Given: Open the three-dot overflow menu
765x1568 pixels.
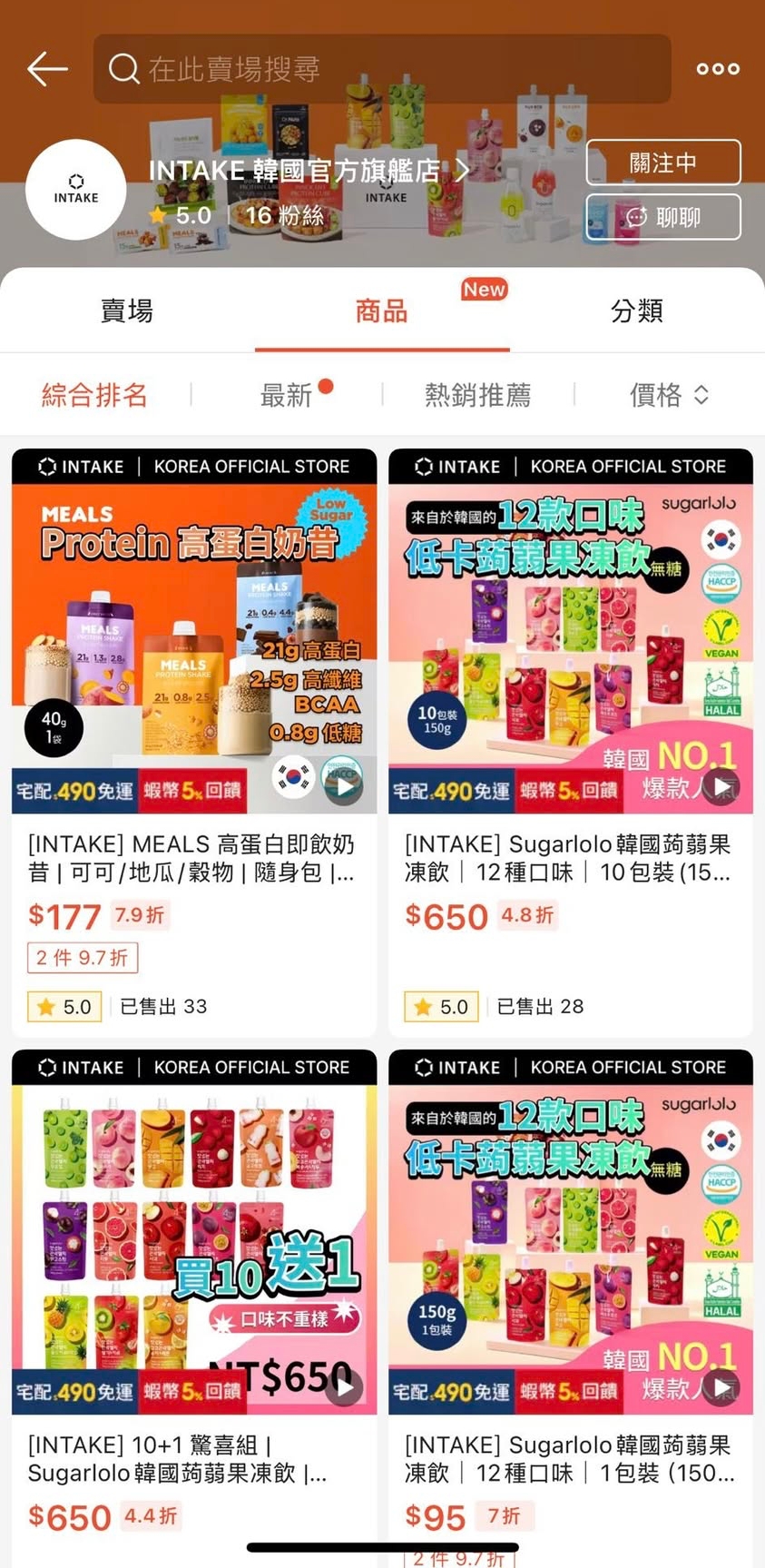Looking at the screenshot, I should (717, 68).
